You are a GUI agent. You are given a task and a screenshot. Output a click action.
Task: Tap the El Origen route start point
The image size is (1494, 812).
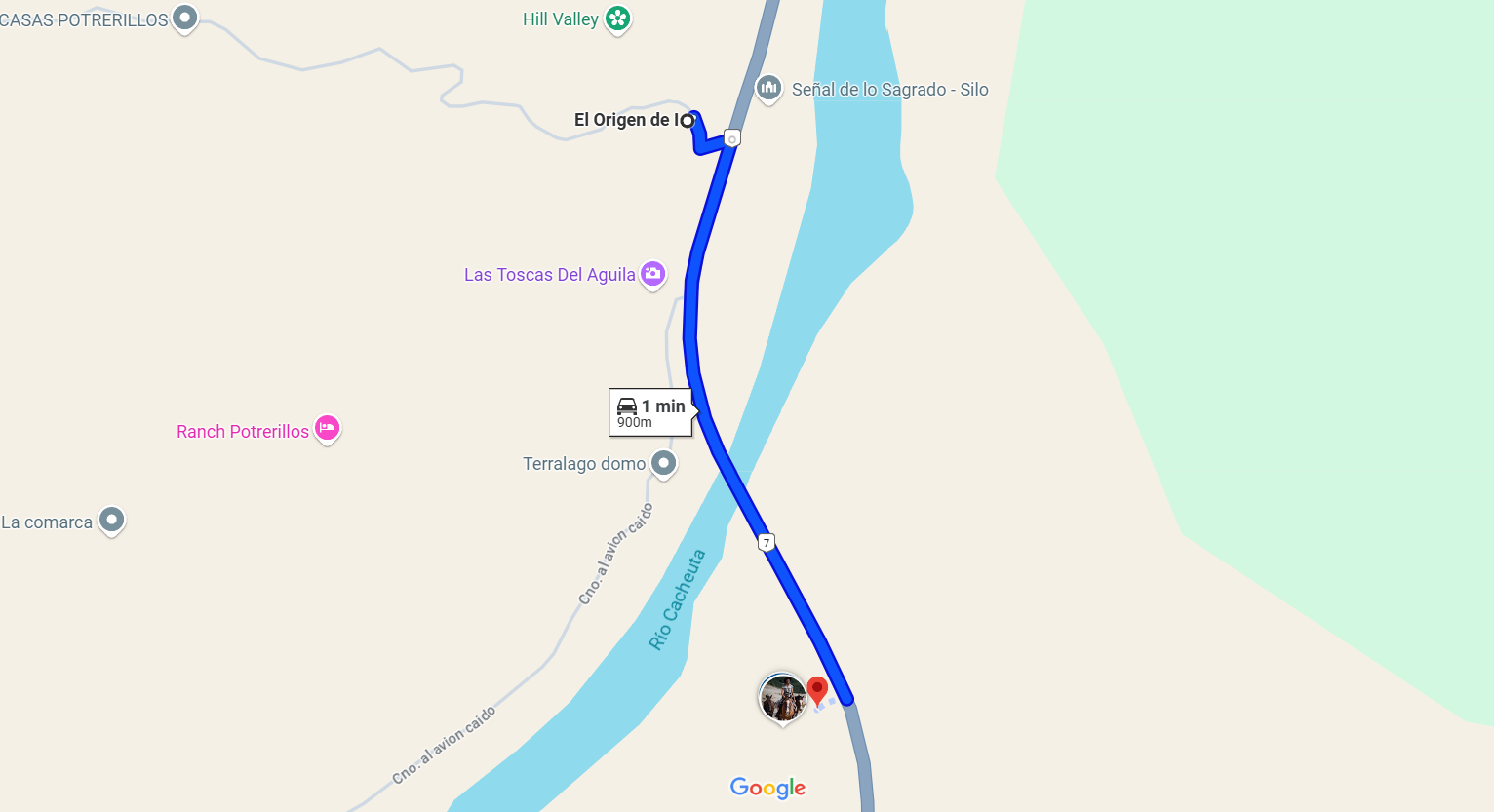pos(688,121)
